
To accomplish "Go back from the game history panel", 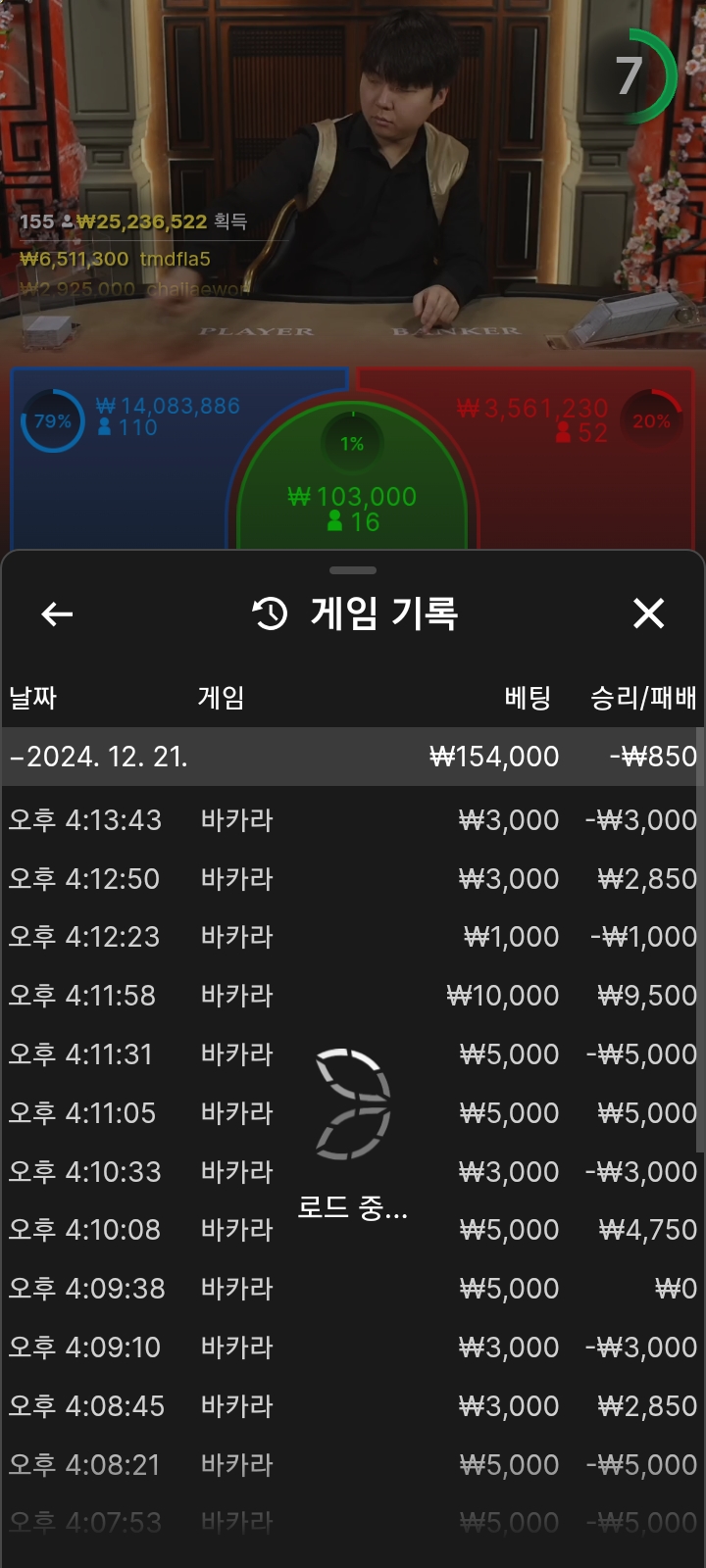I will click(58, 614).
